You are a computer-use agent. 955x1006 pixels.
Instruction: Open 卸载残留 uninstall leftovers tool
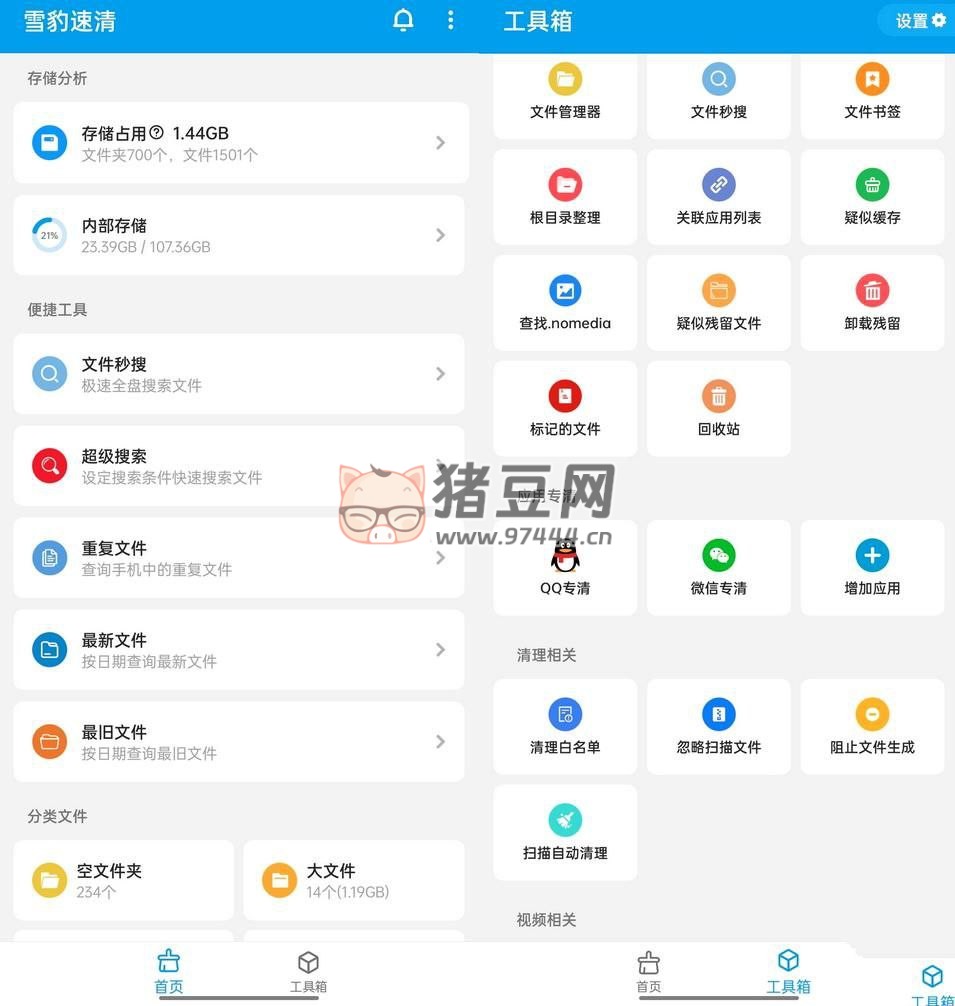(872, 303)
